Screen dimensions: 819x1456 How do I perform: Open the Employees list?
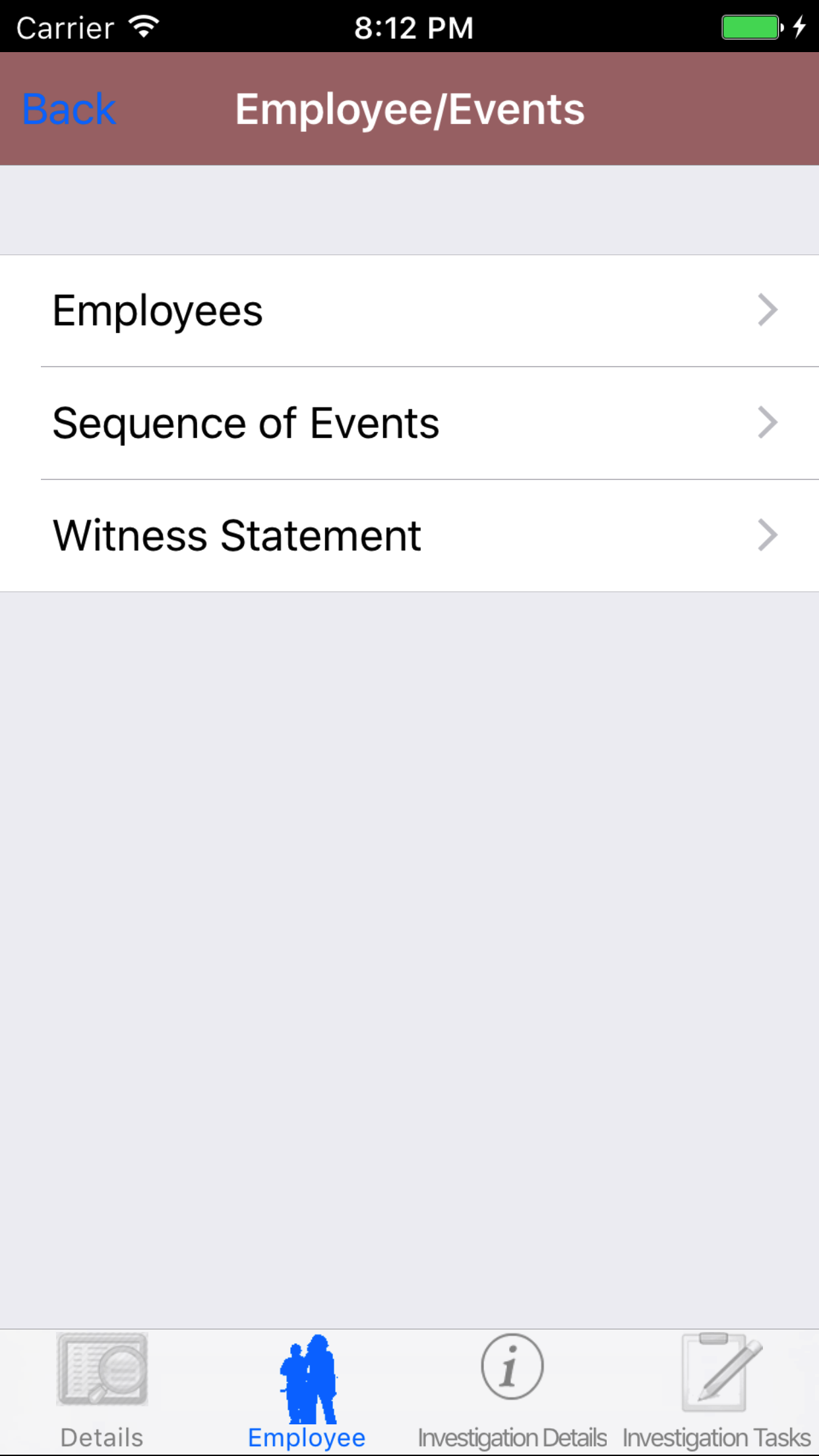pos(409,311)
